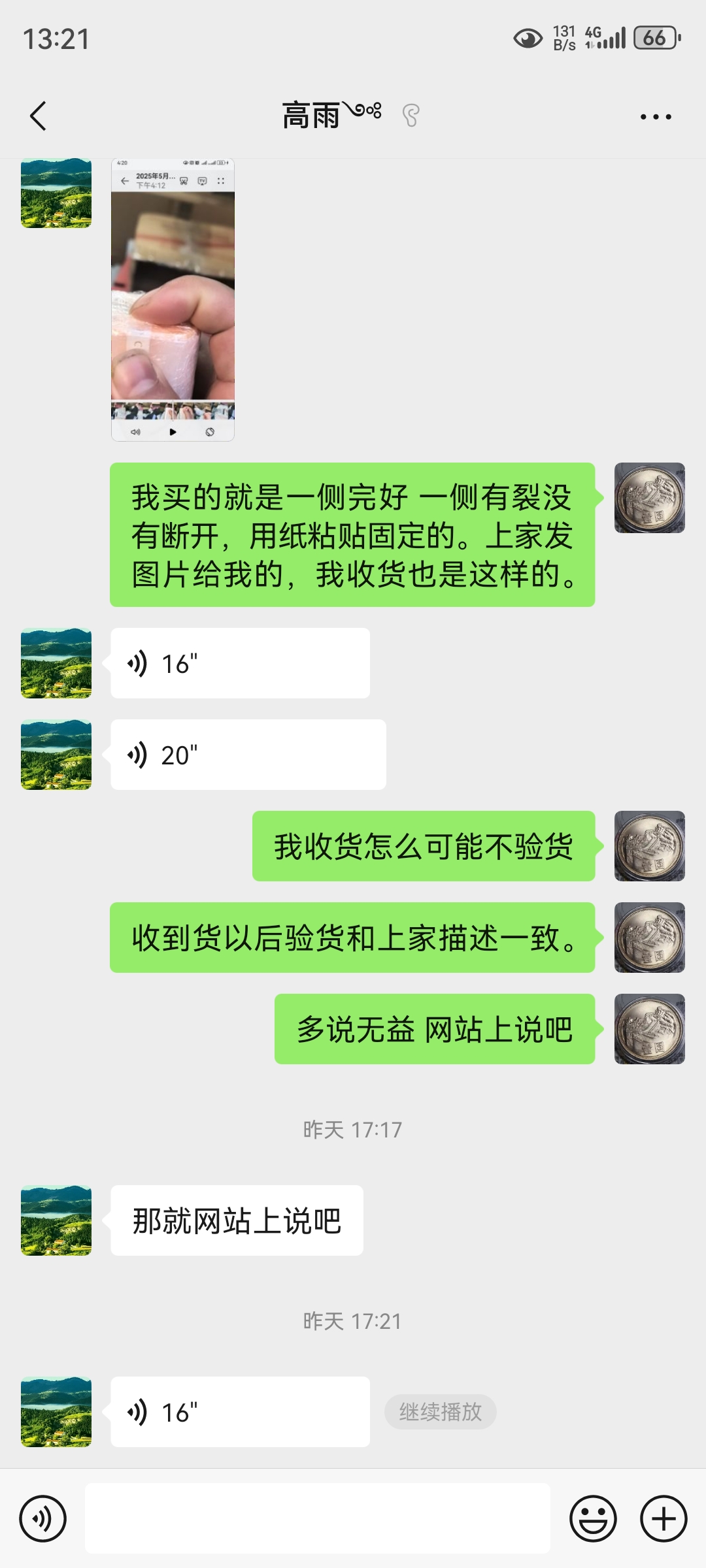The height and width of the screenshot is (1568, 706).
Task: Play the last 16-second voice message
Action: [240, 1412]
